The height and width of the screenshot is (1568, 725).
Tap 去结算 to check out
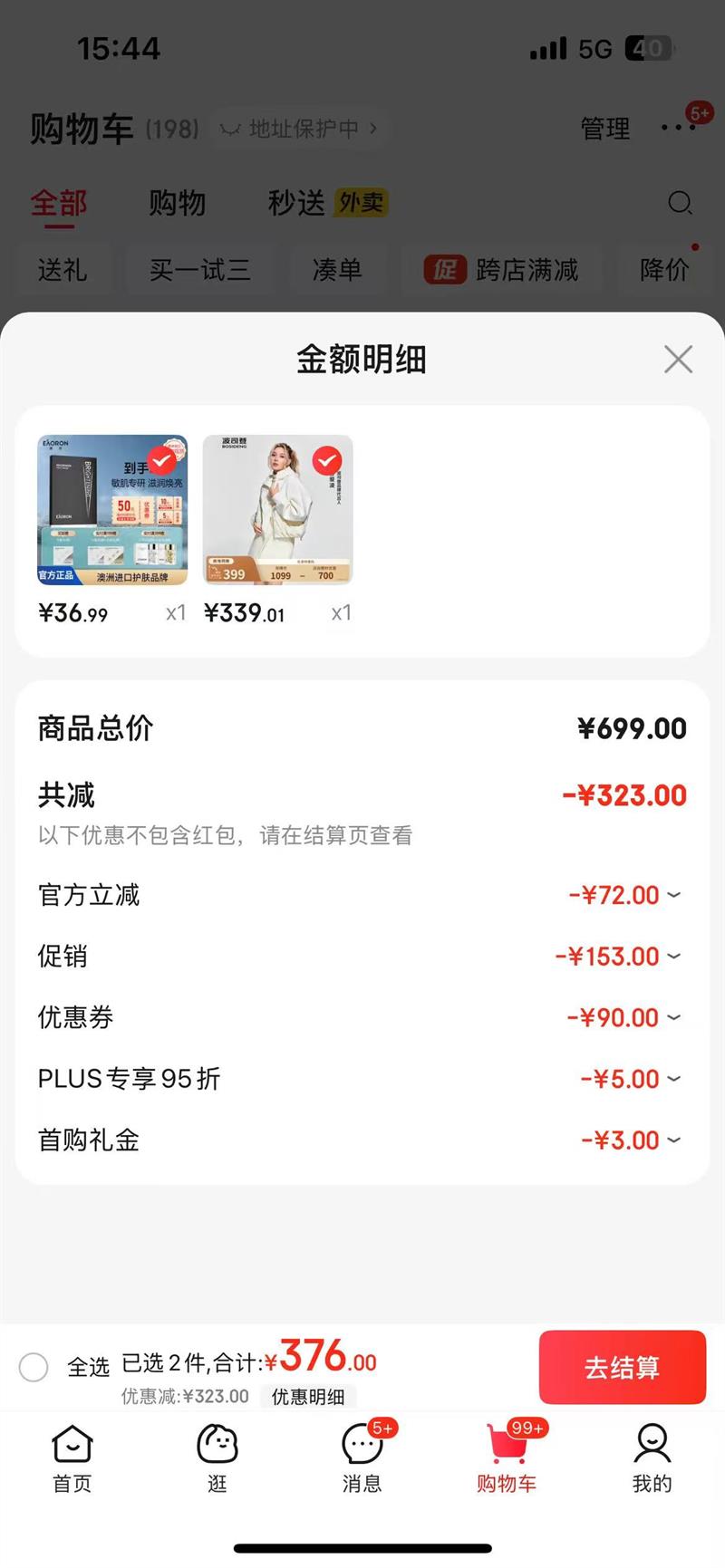[x=622, y=1367]
